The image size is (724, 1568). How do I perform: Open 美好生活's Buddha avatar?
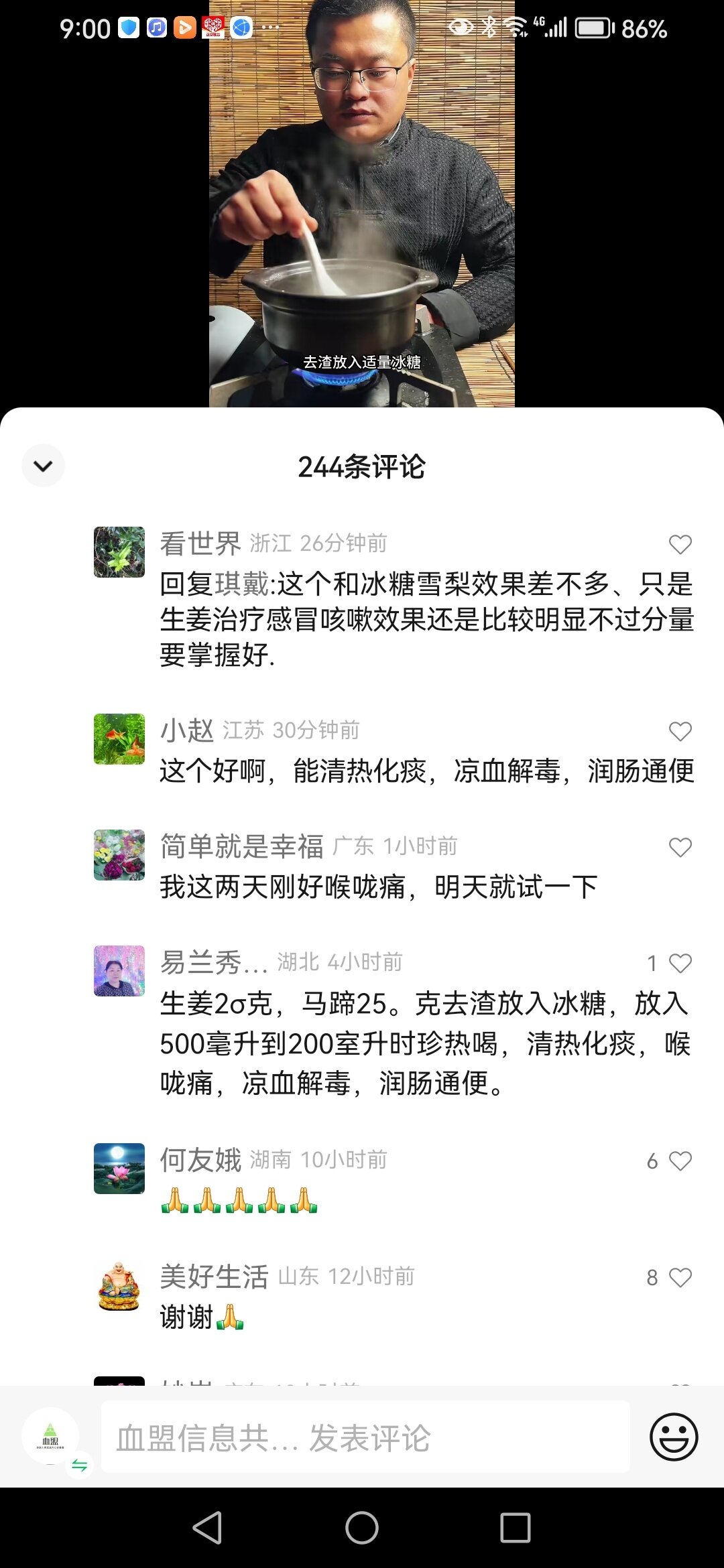119,1285
